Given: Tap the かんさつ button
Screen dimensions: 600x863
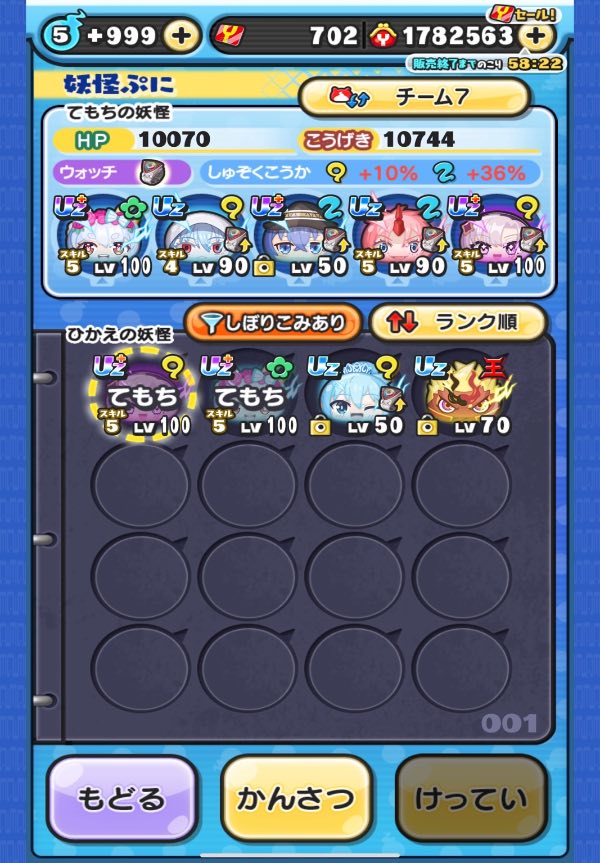Looking at the screenshot, I should [297, 798].
